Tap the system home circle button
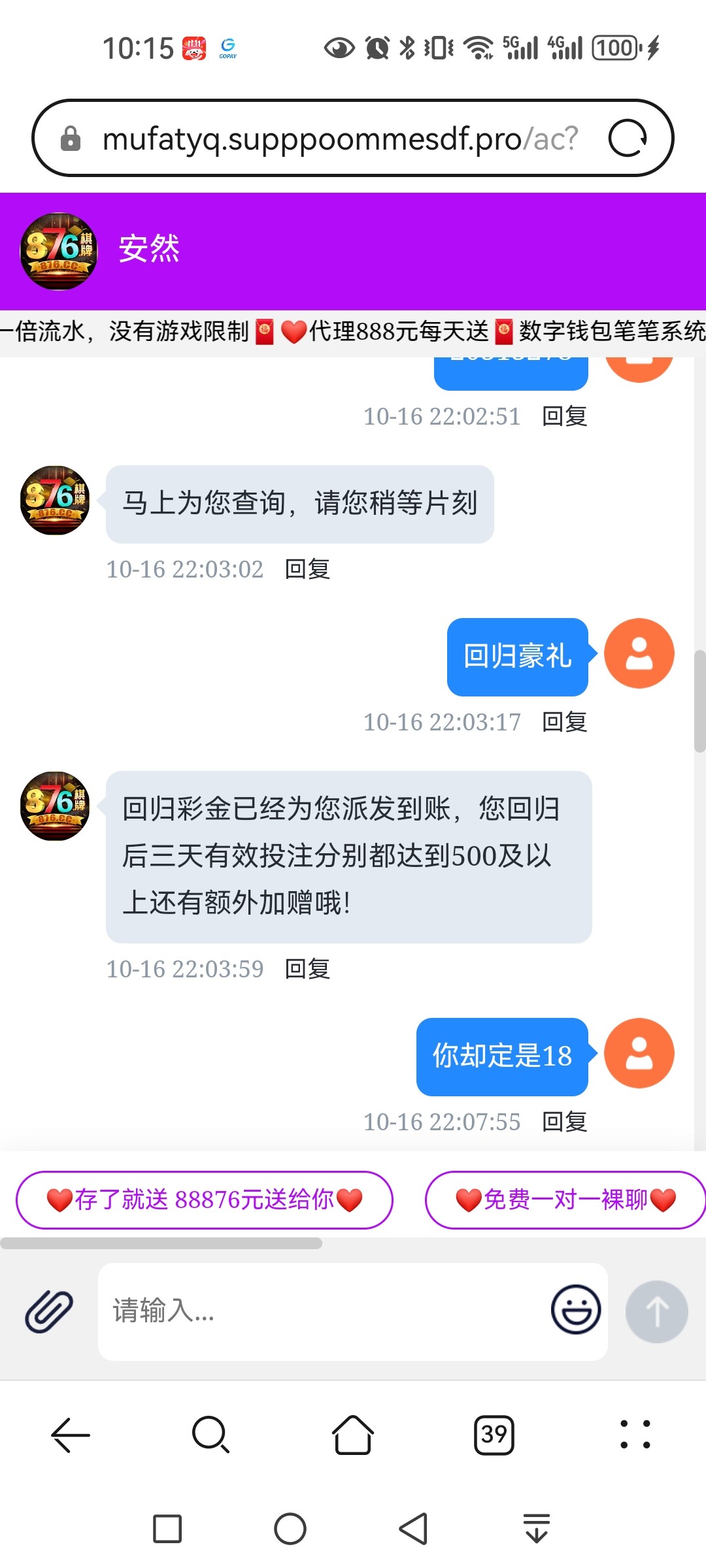The image size is (706, 1568). tap(290, 1529)
